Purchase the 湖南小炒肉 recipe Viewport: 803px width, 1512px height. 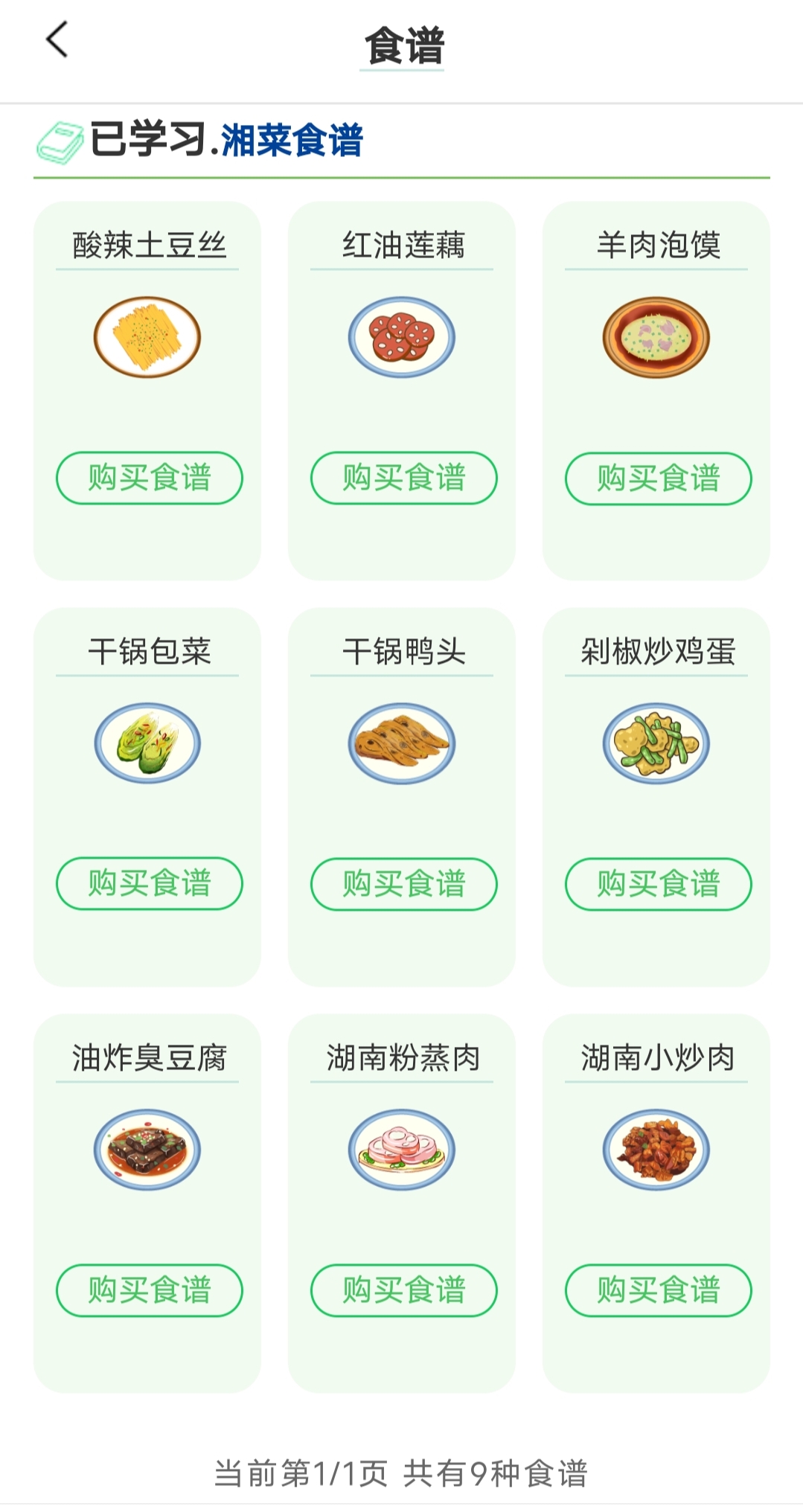(659, 1290)
